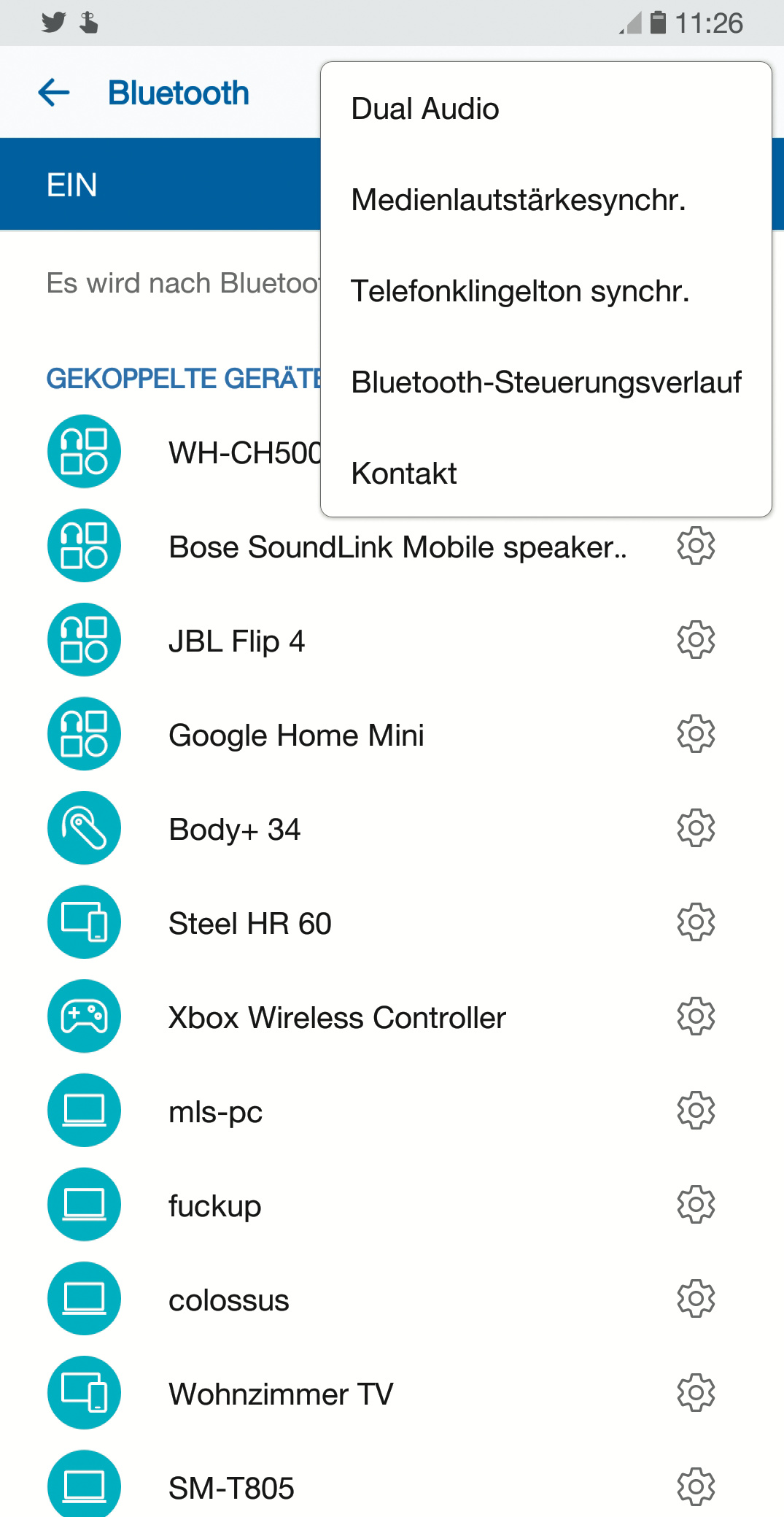Screen dimensions: 784x1517
Task: Connect to the mls-pc device
Action: pos(215,1111)
